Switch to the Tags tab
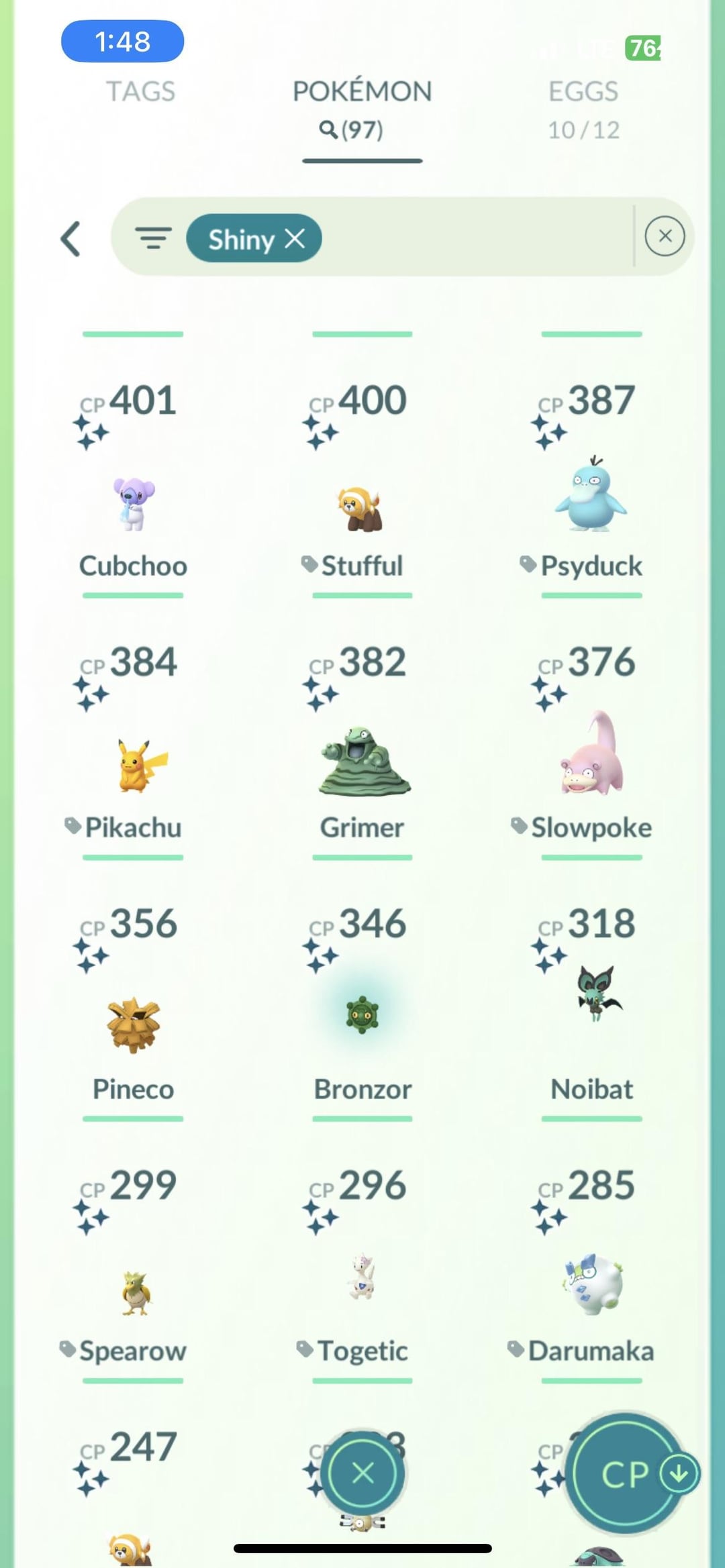This screenshot has width=725, height=1568. click(140, 92)
